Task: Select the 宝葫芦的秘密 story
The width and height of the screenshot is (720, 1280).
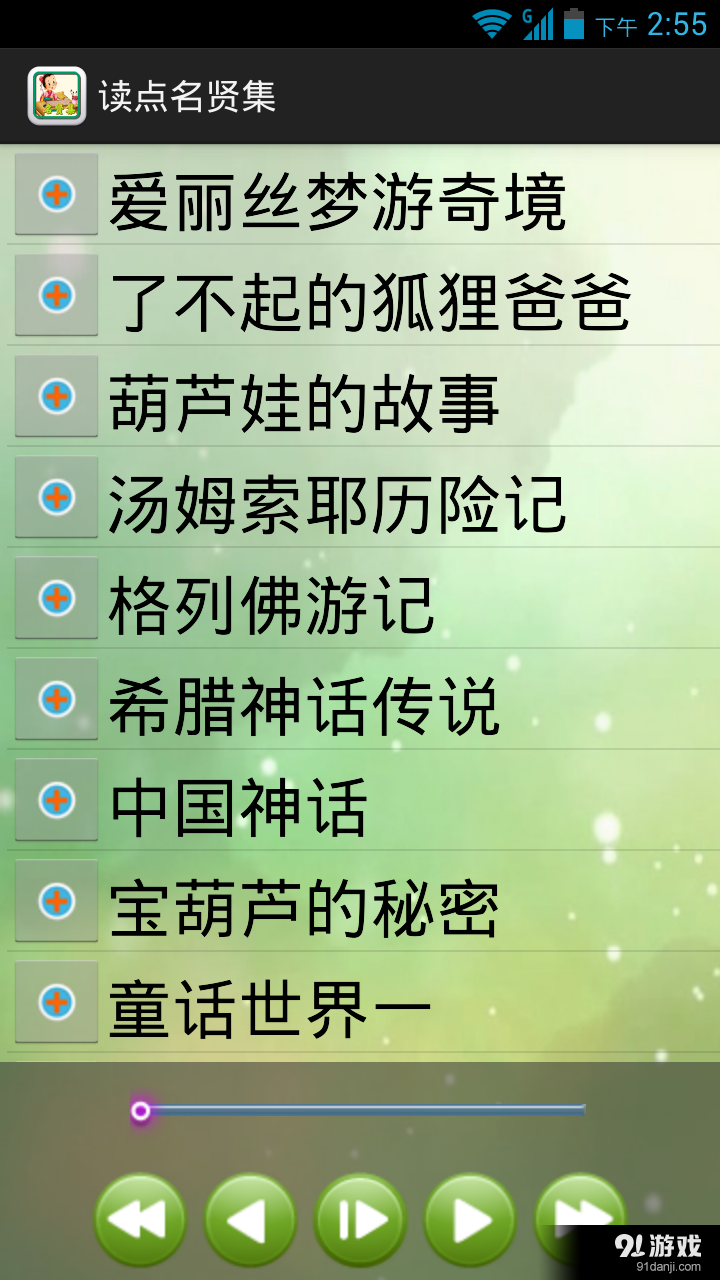Action: [300, 904]
